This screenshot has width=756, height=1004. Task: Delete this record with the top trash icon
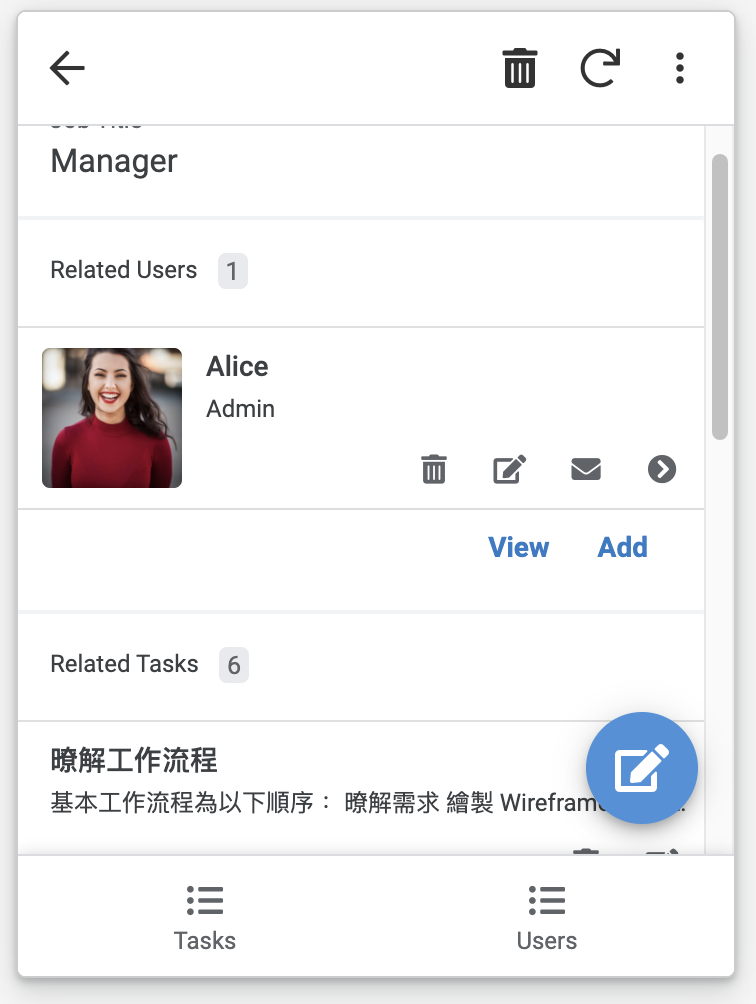[519, 68]
